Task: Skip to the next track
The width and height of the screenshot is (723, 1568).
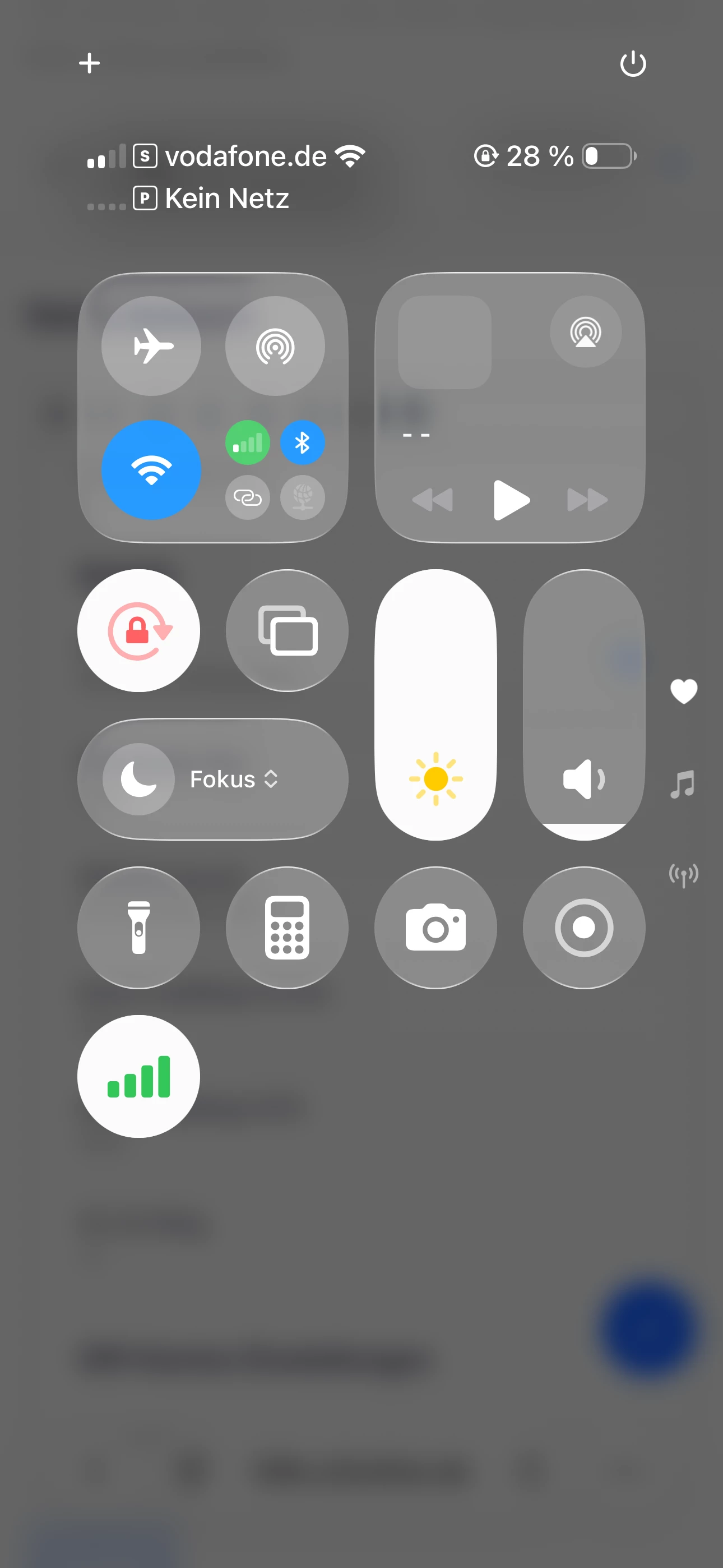Action: click(x=587, y=500)
